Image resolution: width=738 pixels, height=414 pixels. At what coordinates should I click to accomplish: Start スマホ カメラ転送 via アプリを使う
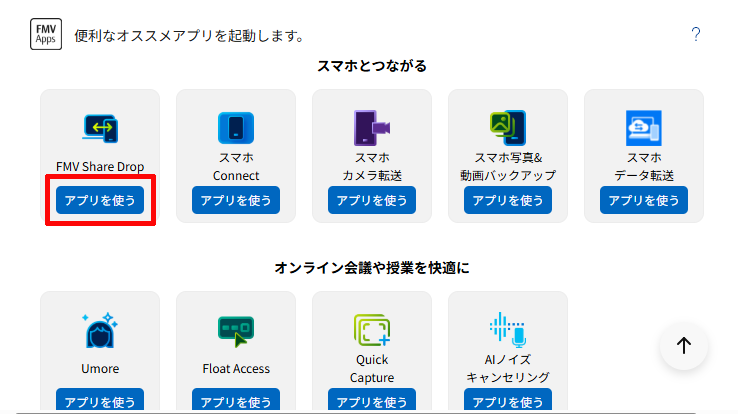(x=372, y=200)
